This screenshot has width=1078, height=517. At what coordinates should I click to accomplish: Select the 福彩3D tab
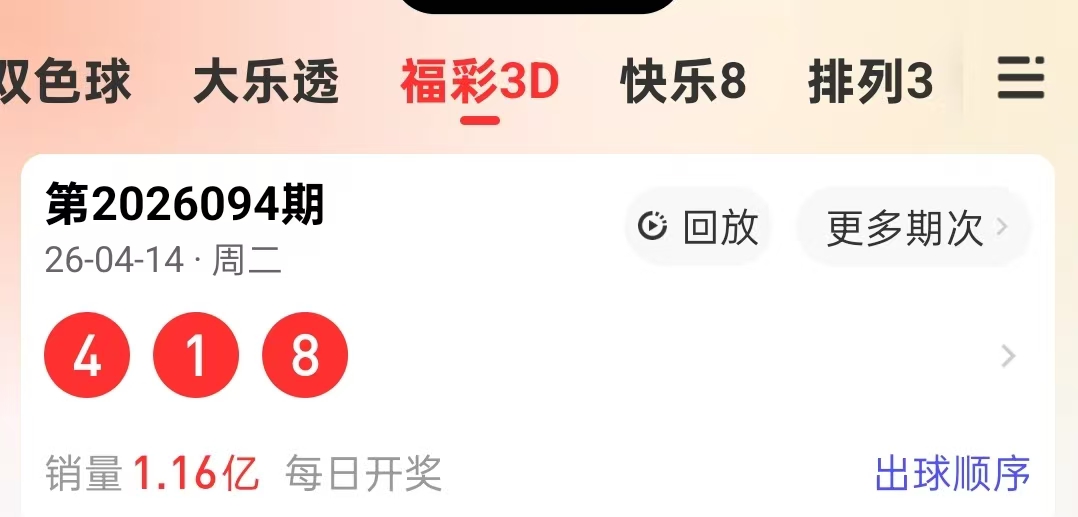pyautogui.click(x=480, y=82)
